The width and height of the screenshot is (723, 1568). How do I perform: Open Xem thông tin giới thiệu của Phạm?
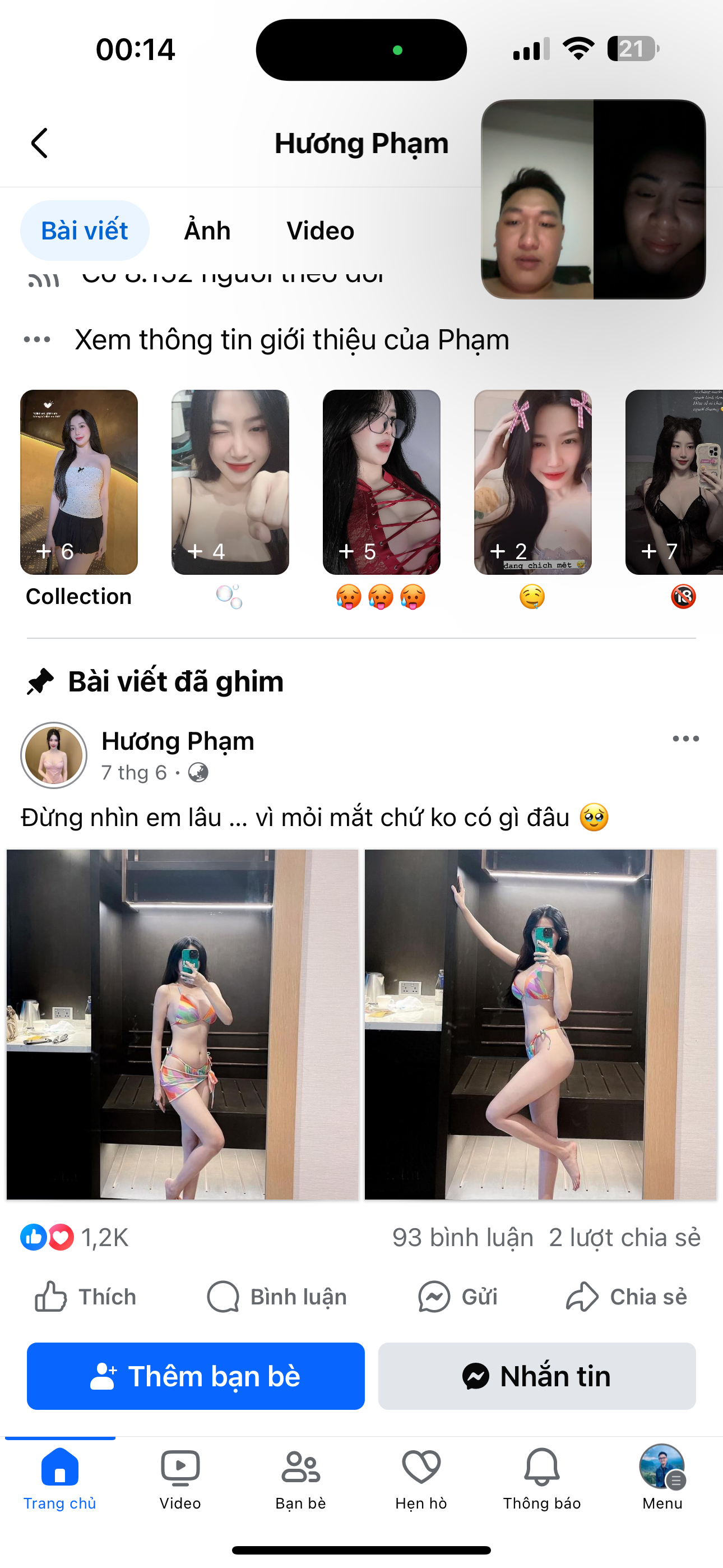pyautogui.click(x=291, y=340)
